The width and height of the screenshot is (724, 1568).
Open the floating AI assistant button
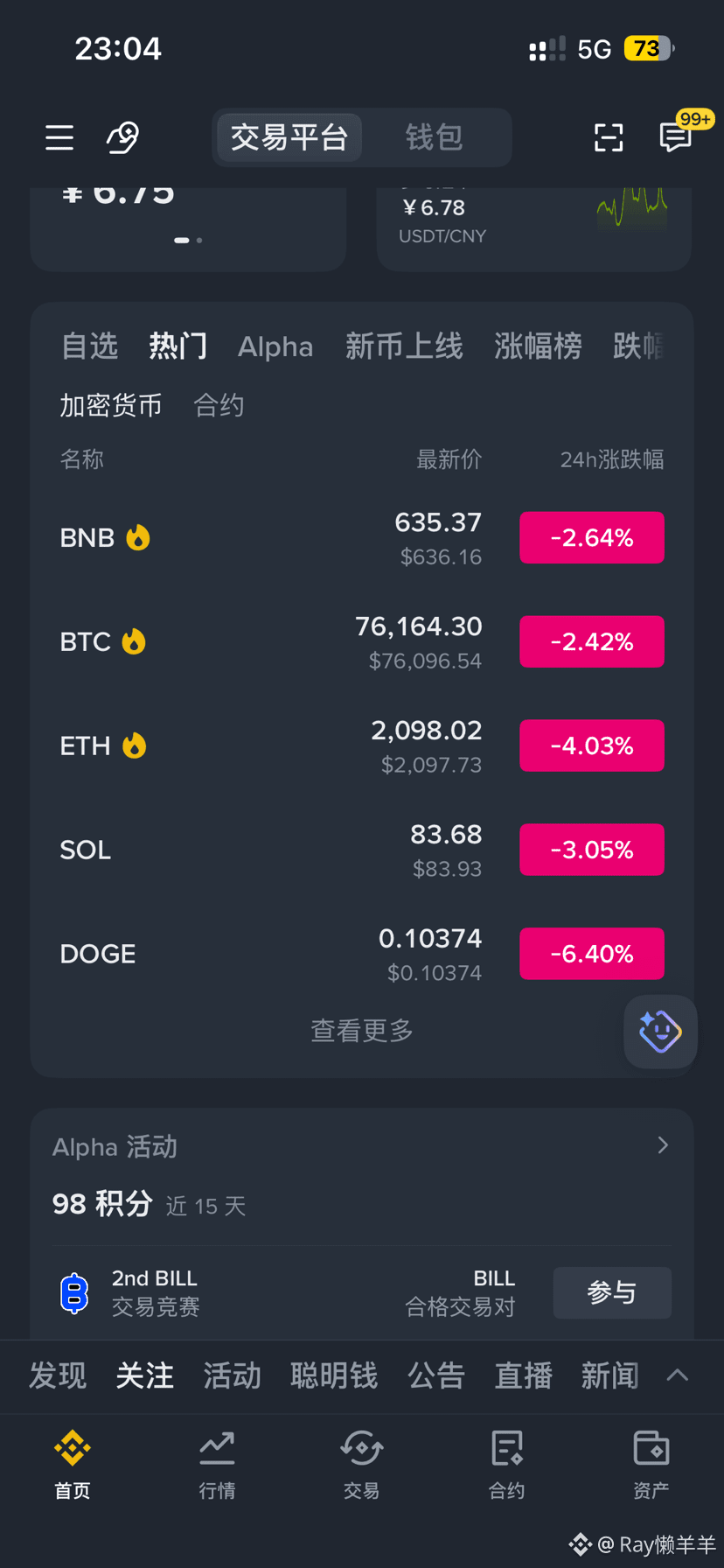[x=660, y=1032]
